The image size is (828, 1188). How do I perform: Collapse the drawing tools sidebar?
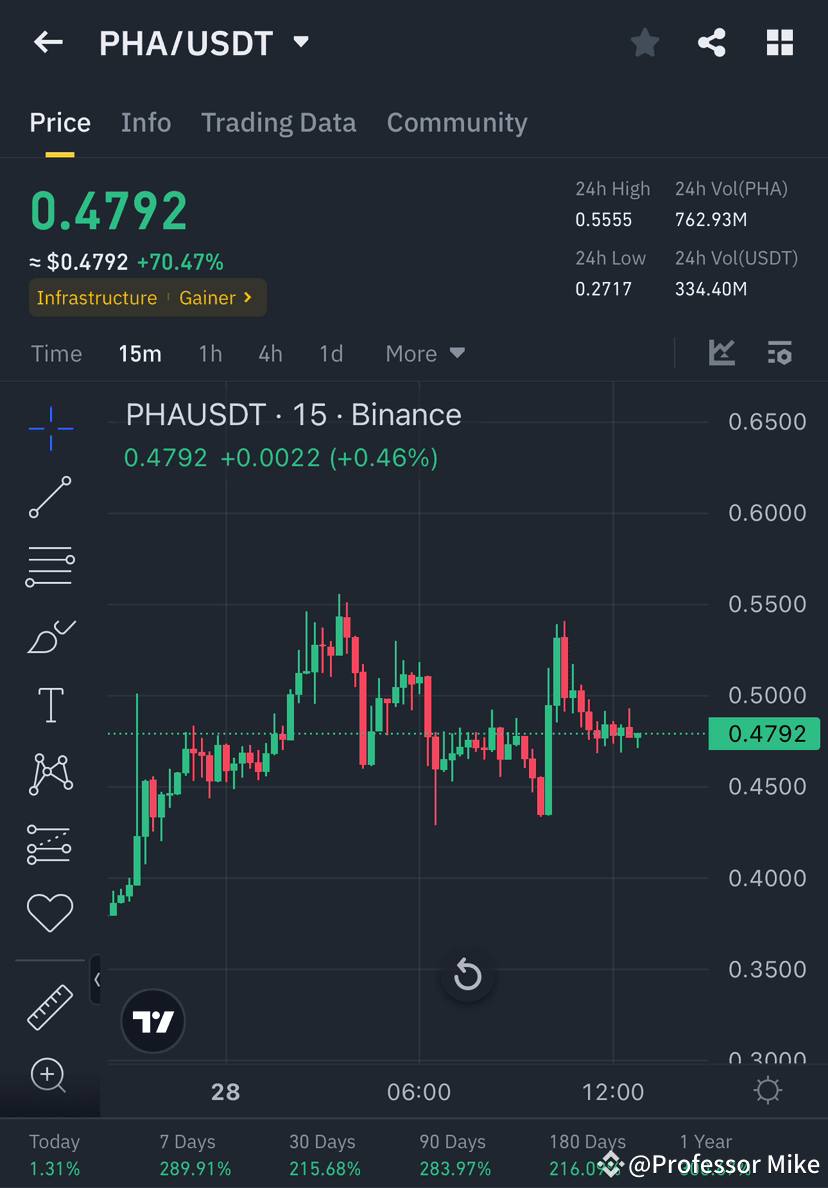(97, 981)
